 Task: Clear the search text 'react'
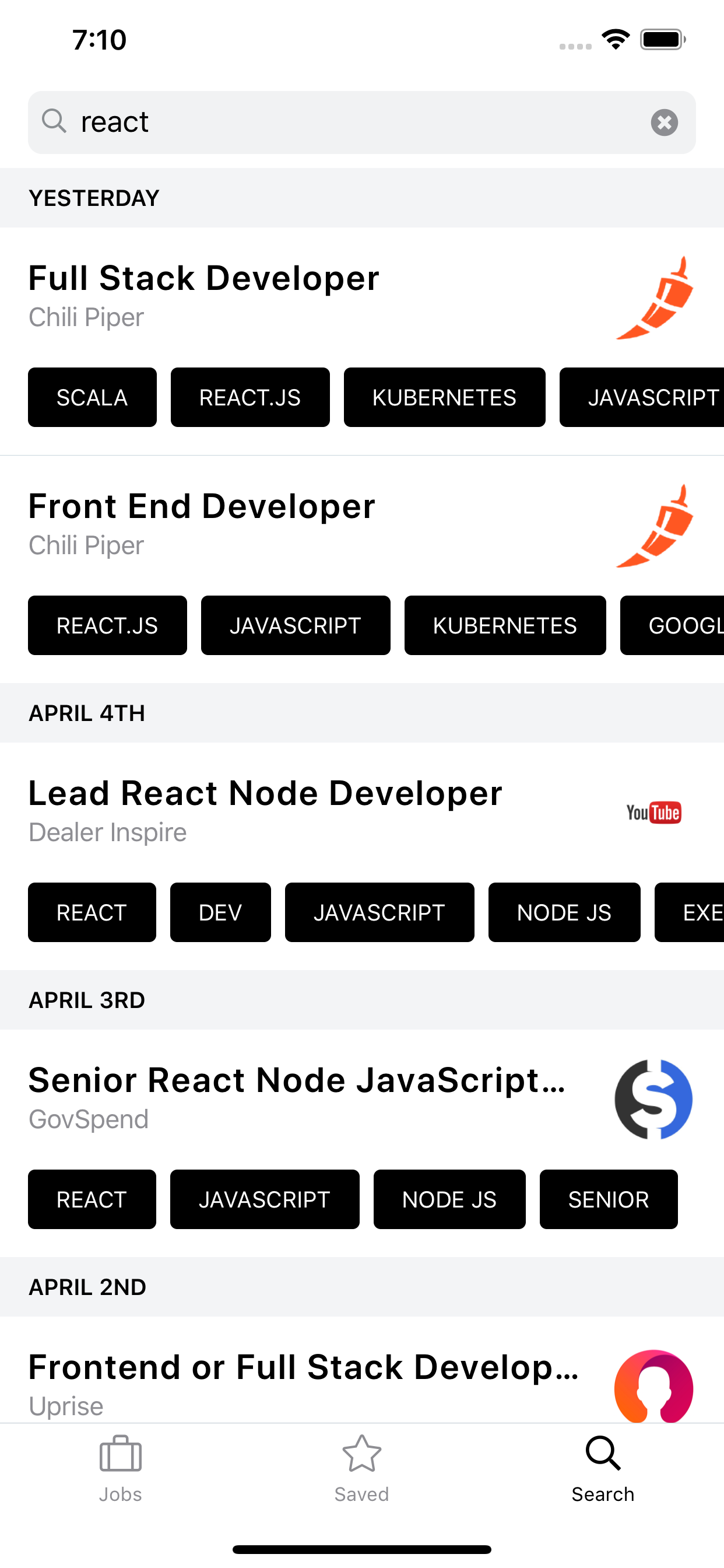coord(664,123)
